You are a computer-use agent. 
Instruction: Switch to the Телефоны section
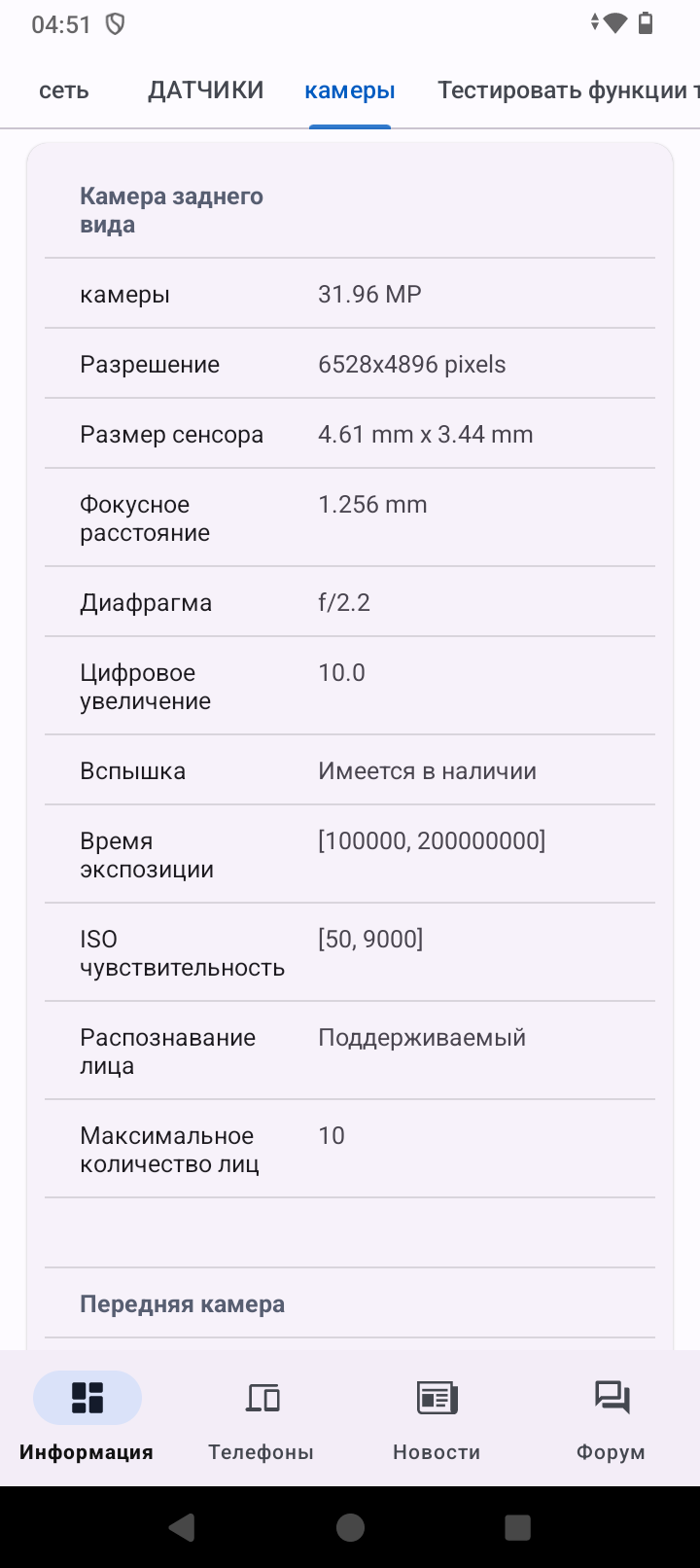click(262, 1416)
